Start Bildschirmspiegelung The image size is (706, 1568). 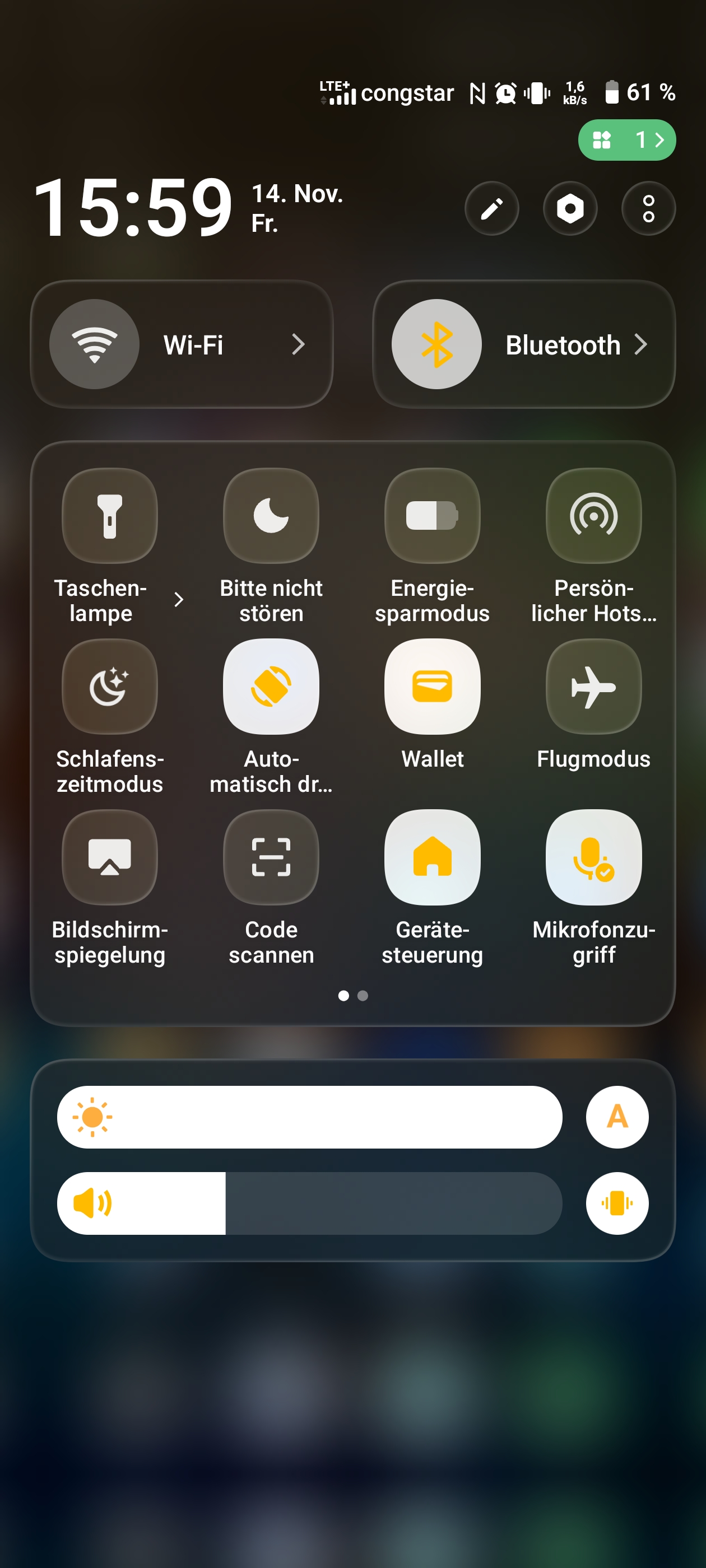click(110, 857)
